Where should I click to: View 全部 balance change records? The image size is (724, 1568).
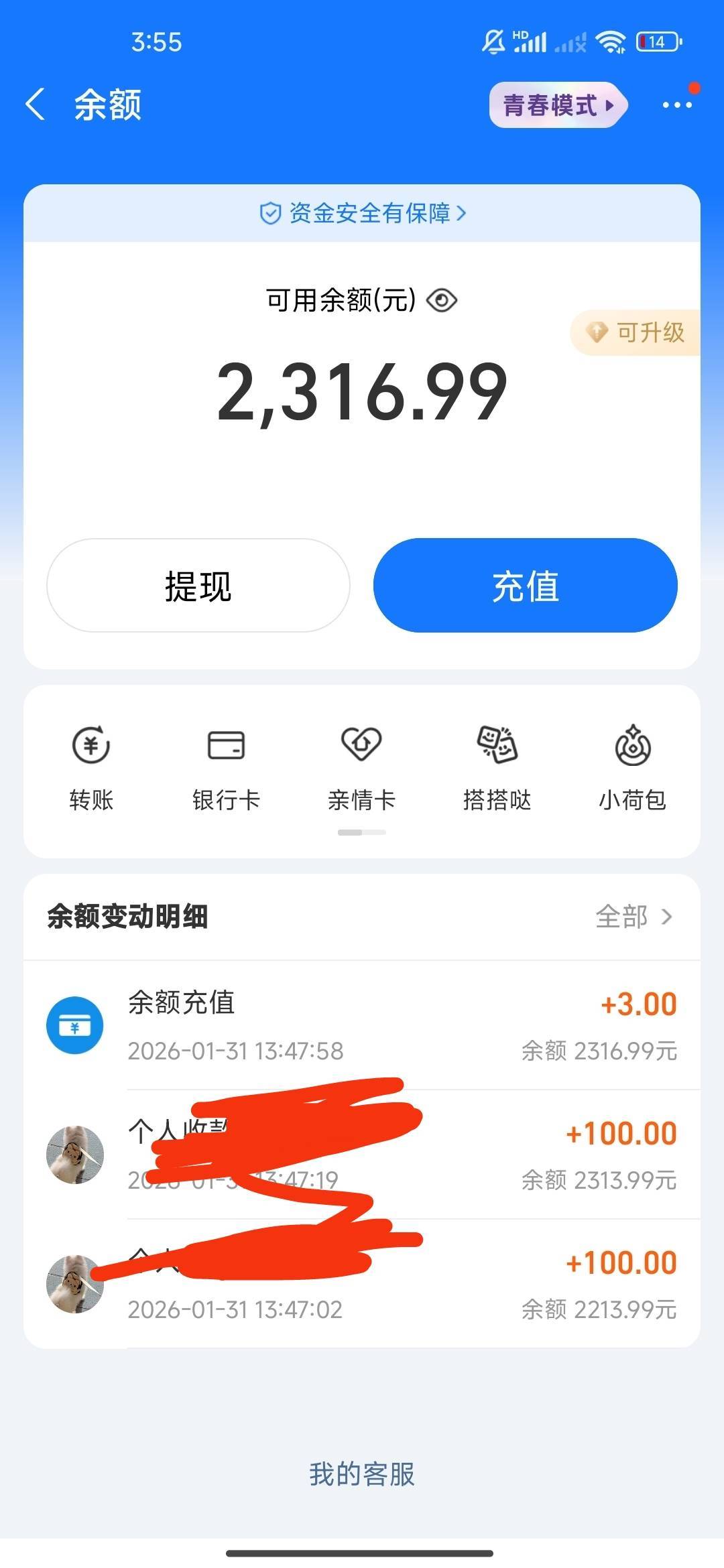click(633, 917)
